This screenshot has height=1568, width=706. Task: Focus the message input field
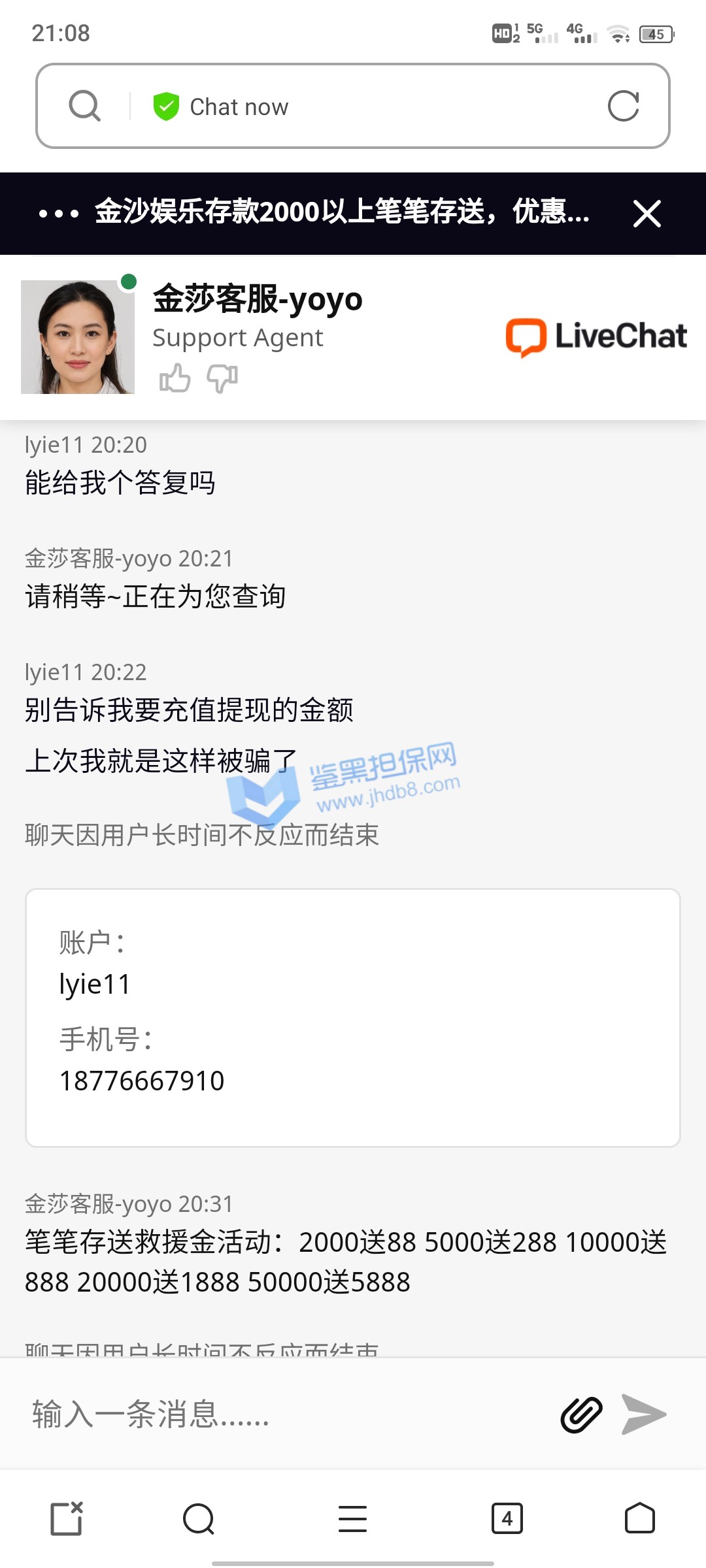pyautogui.click(x=281, y=1414)
